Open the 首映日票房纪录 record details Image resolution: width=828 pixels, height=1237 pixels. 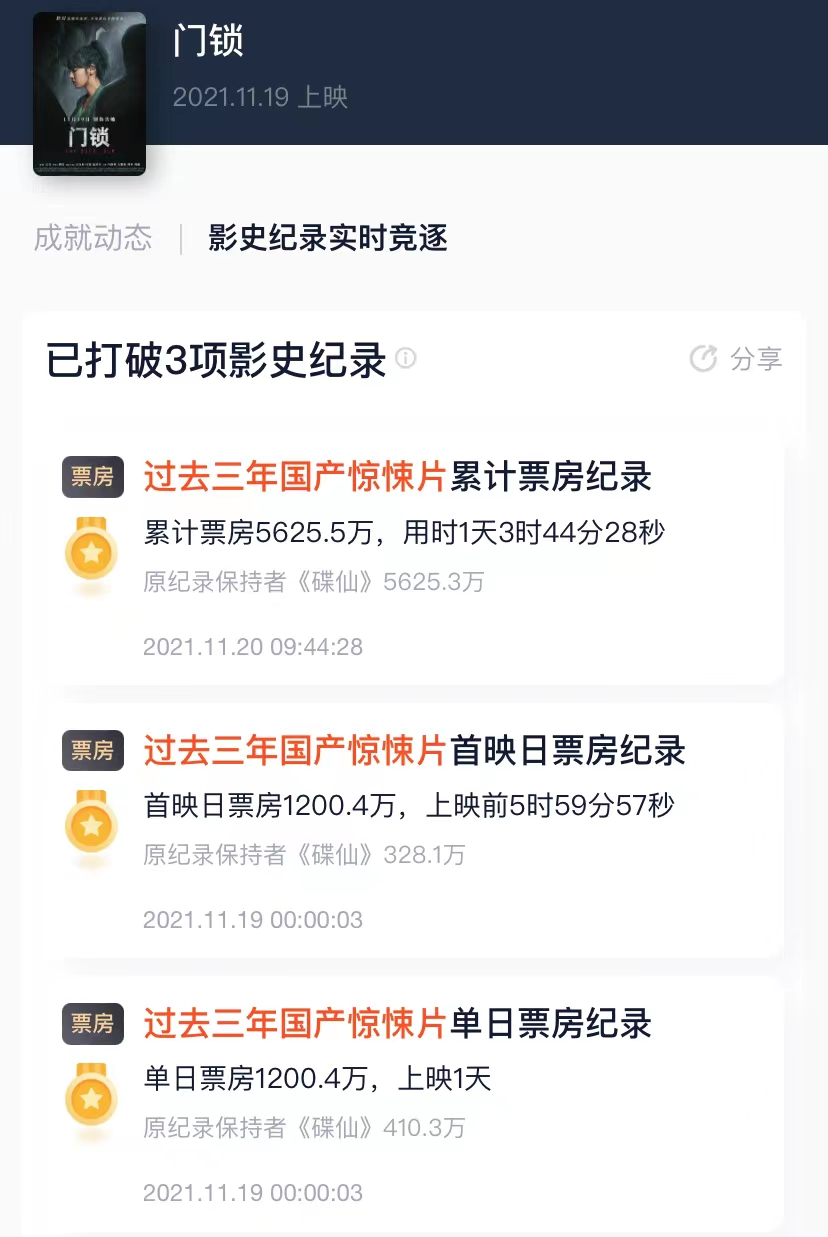point(410,752)
